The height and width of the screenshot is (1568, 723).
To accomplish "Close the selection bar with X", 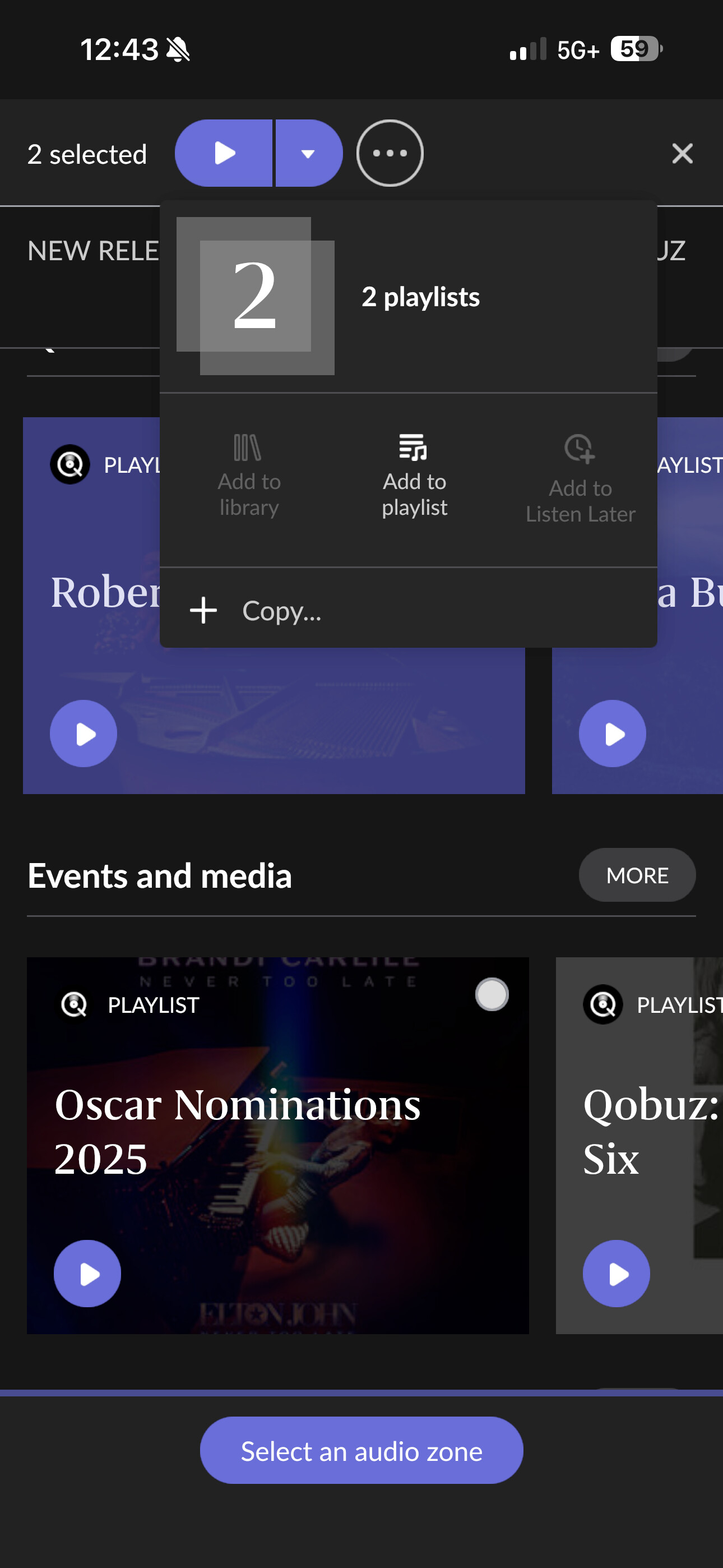I will point(682,154).
